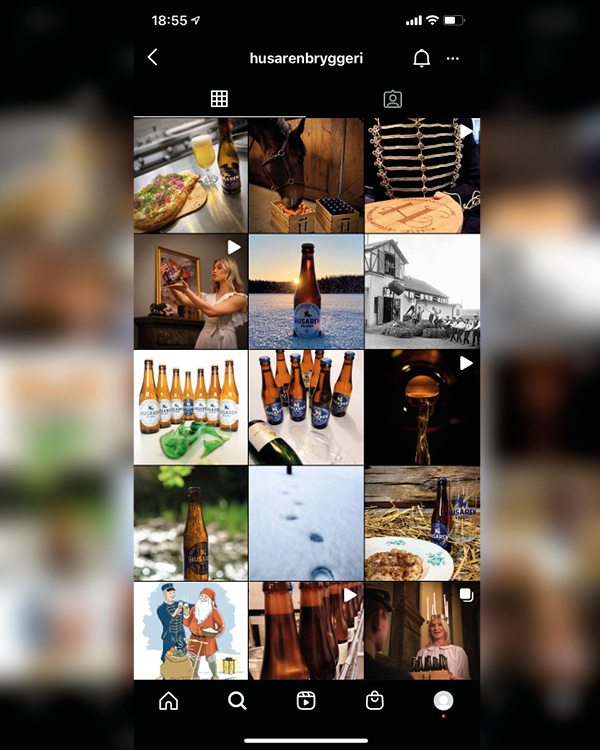Screen dimensions: 600x750
Task: Open the shop bag tab
Action: point(374,701)
